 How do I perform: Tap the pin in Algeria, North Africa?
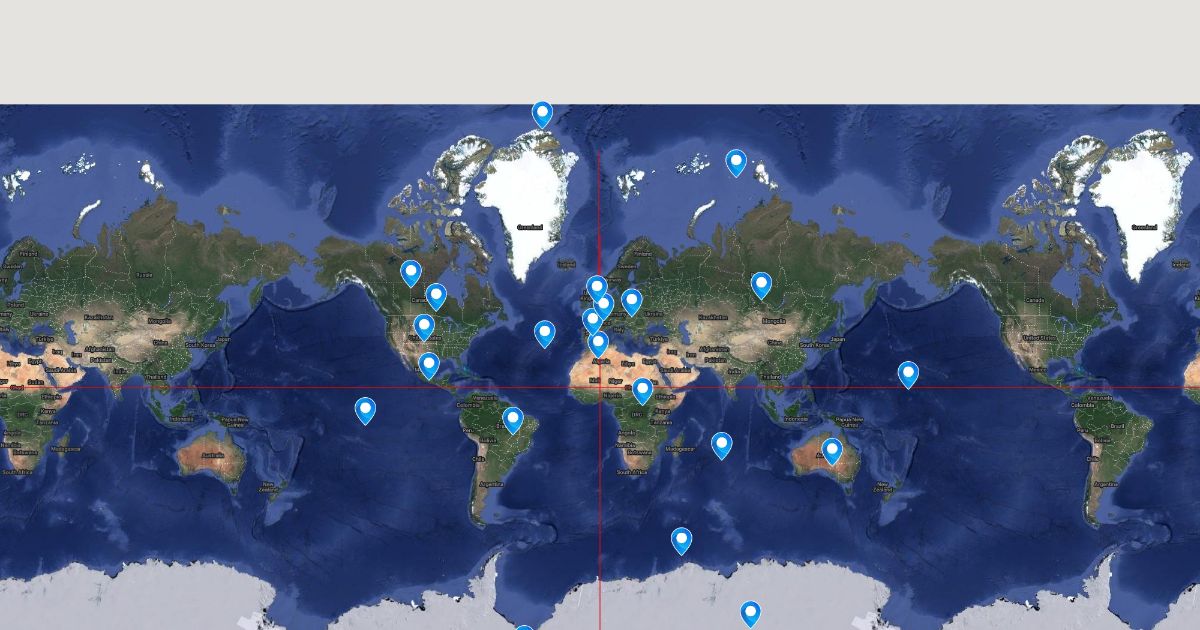(x=598, y=344)
